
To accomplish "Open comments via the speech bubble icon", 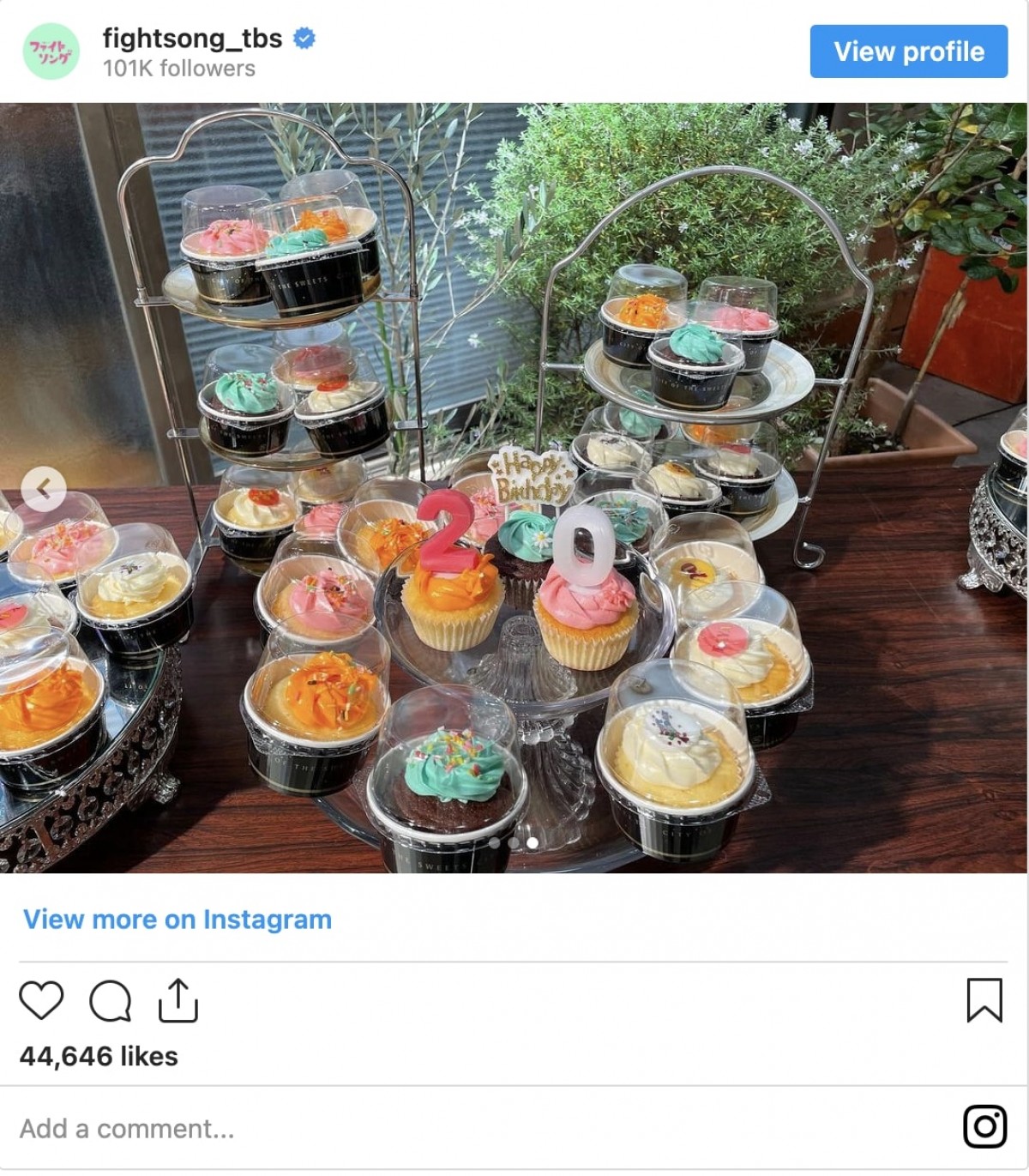I will (x=111, y=1000).
